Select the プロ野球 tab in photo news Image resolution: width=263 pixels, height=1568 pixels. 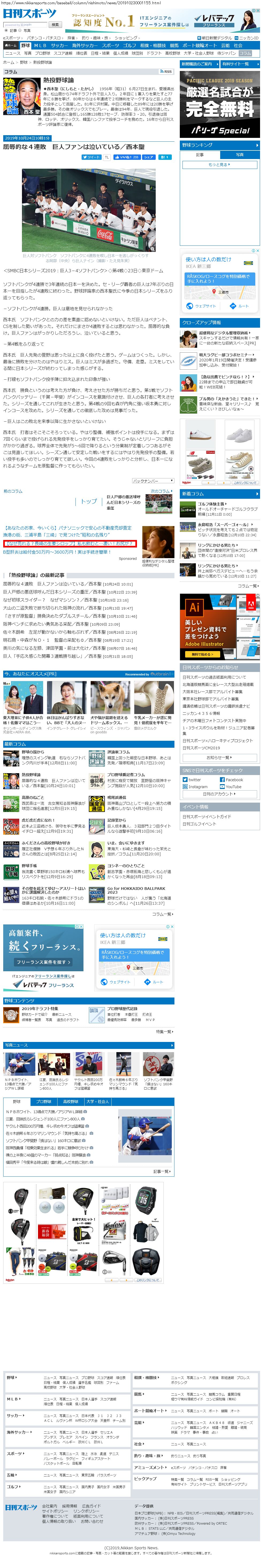click(x=43, y=1102)
